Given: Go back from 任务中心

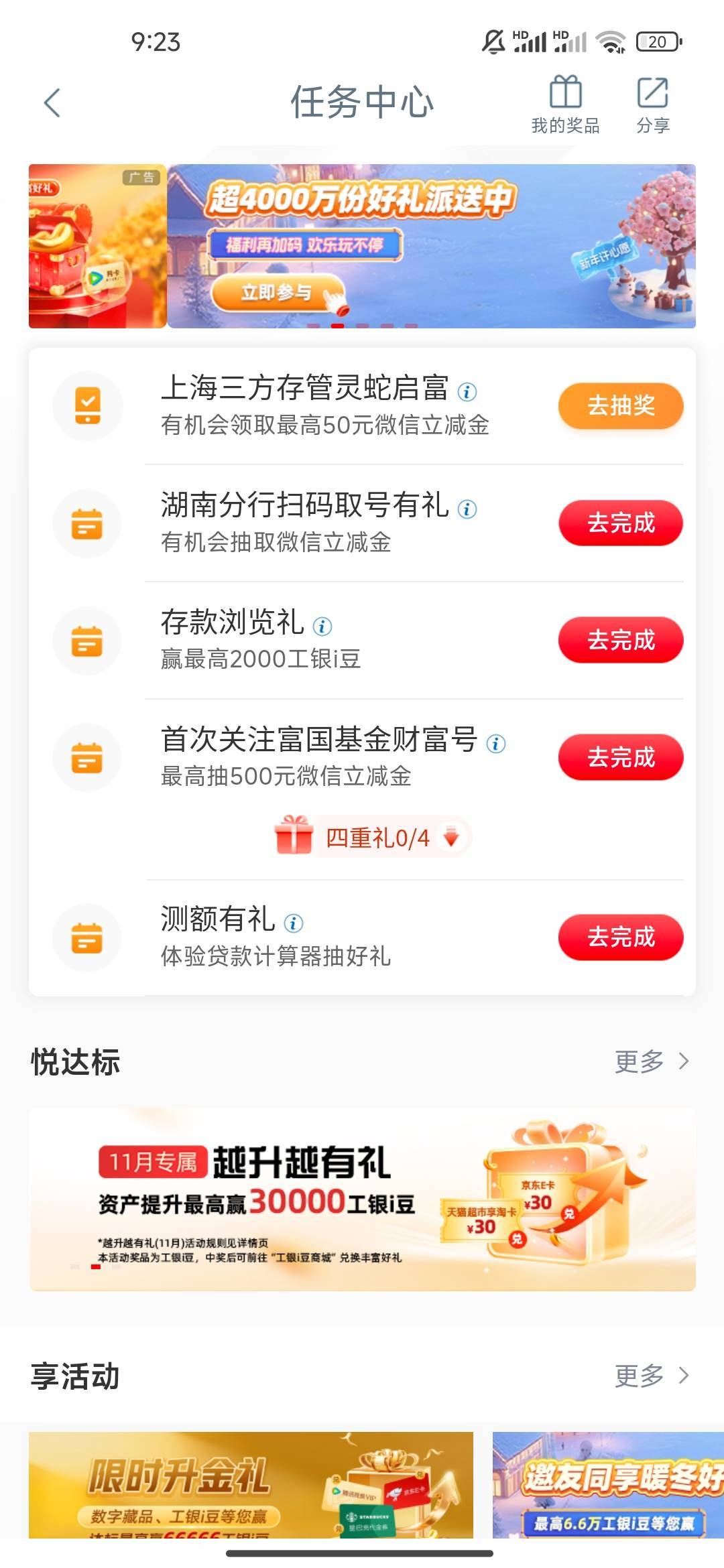Looking at the screenshot, I should tap(52, 103).
